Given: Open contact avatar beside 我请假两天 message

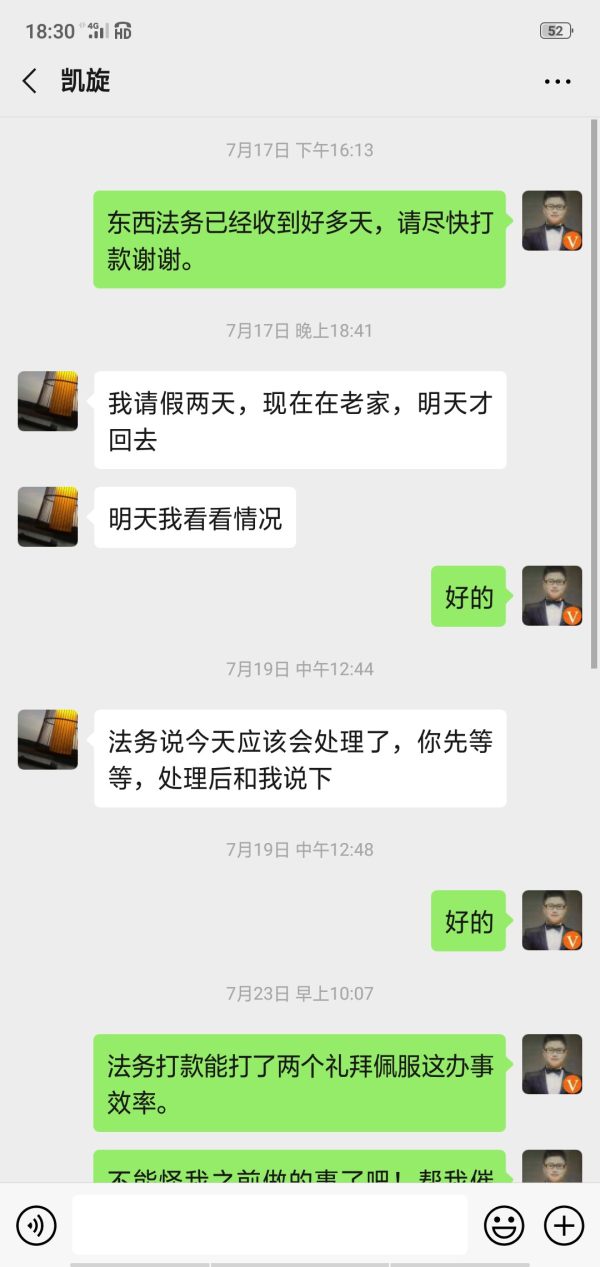Looking at the screenshot, I should [x=48, y=401].
